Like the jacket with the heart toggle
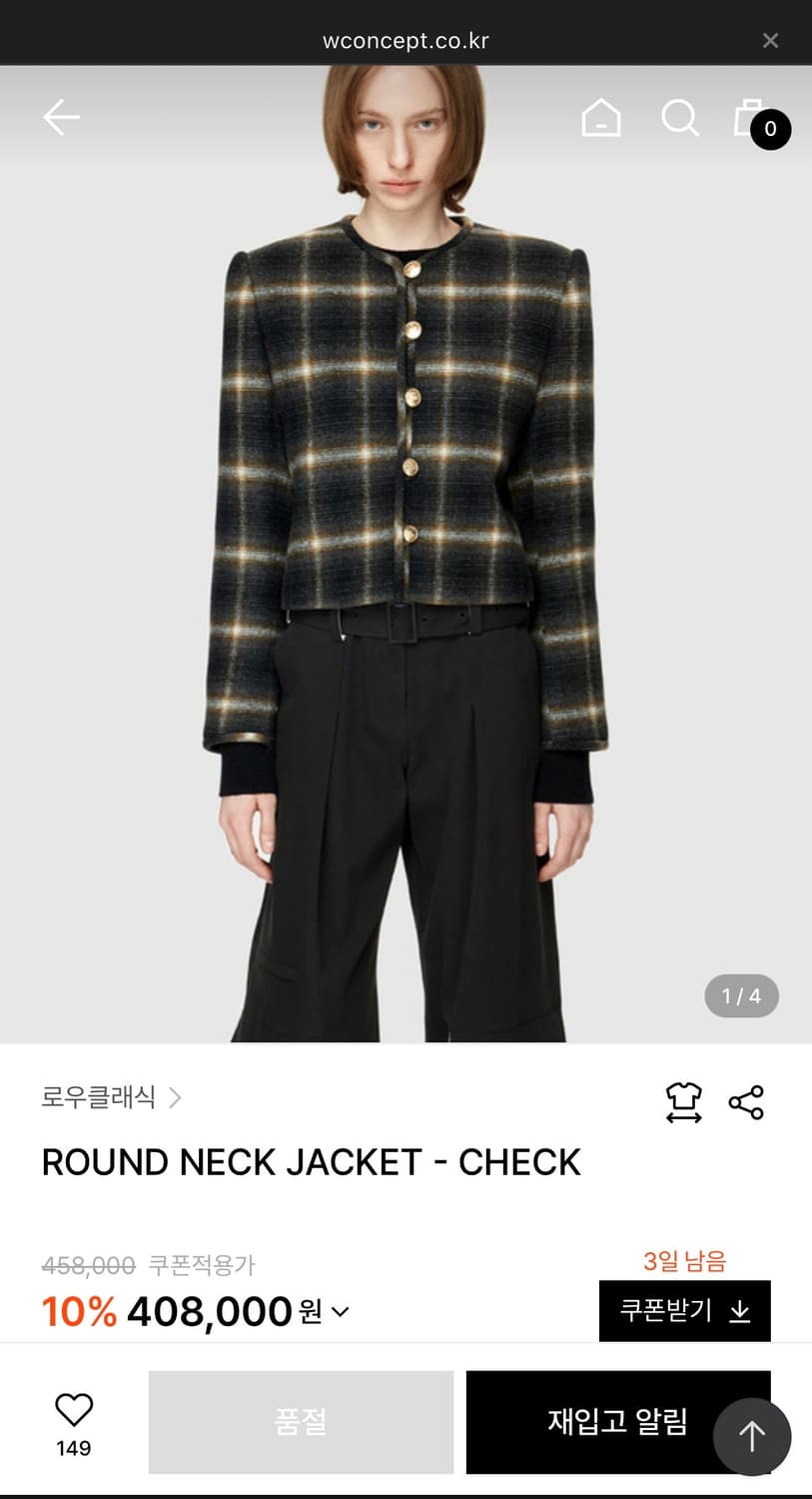Image resolution: width=812 pixels, height=1499 pixels. coord(71,1409)
